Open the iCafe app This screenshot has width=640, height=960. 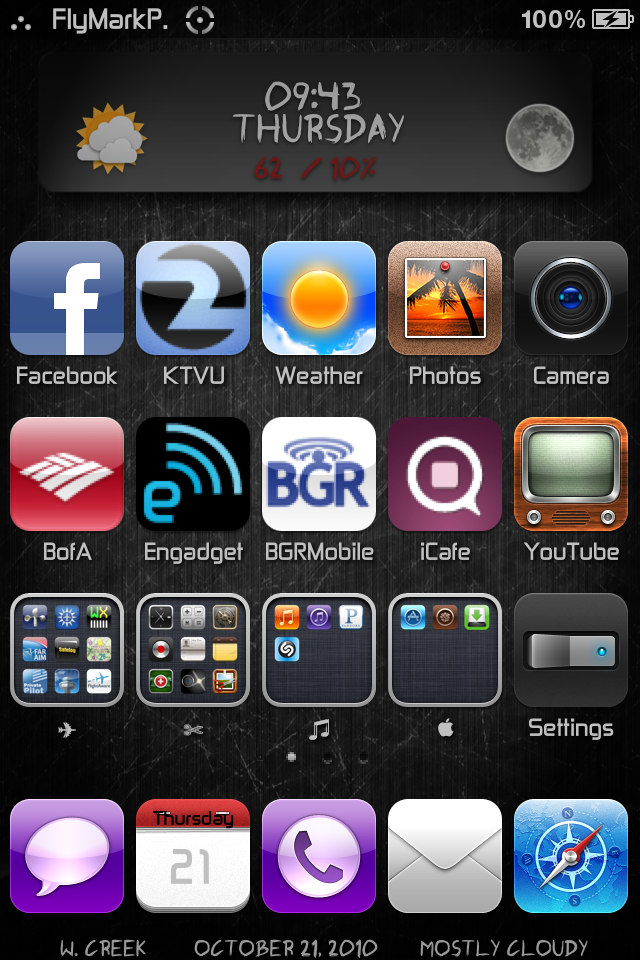click(x=445, y=474)
